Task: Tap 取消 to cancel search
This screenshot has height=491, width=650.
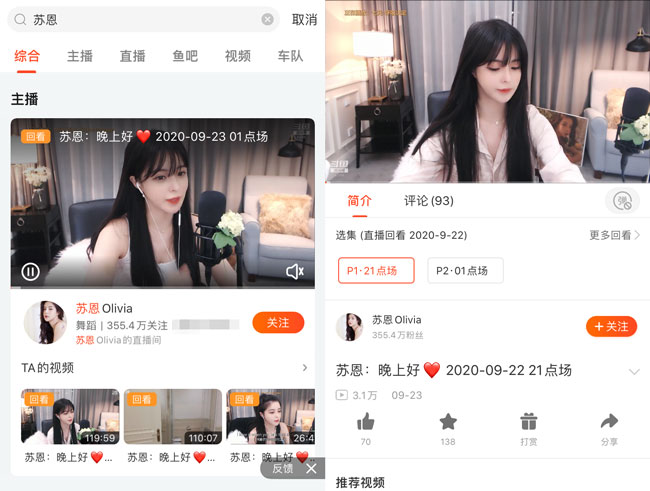Action: 304,19
